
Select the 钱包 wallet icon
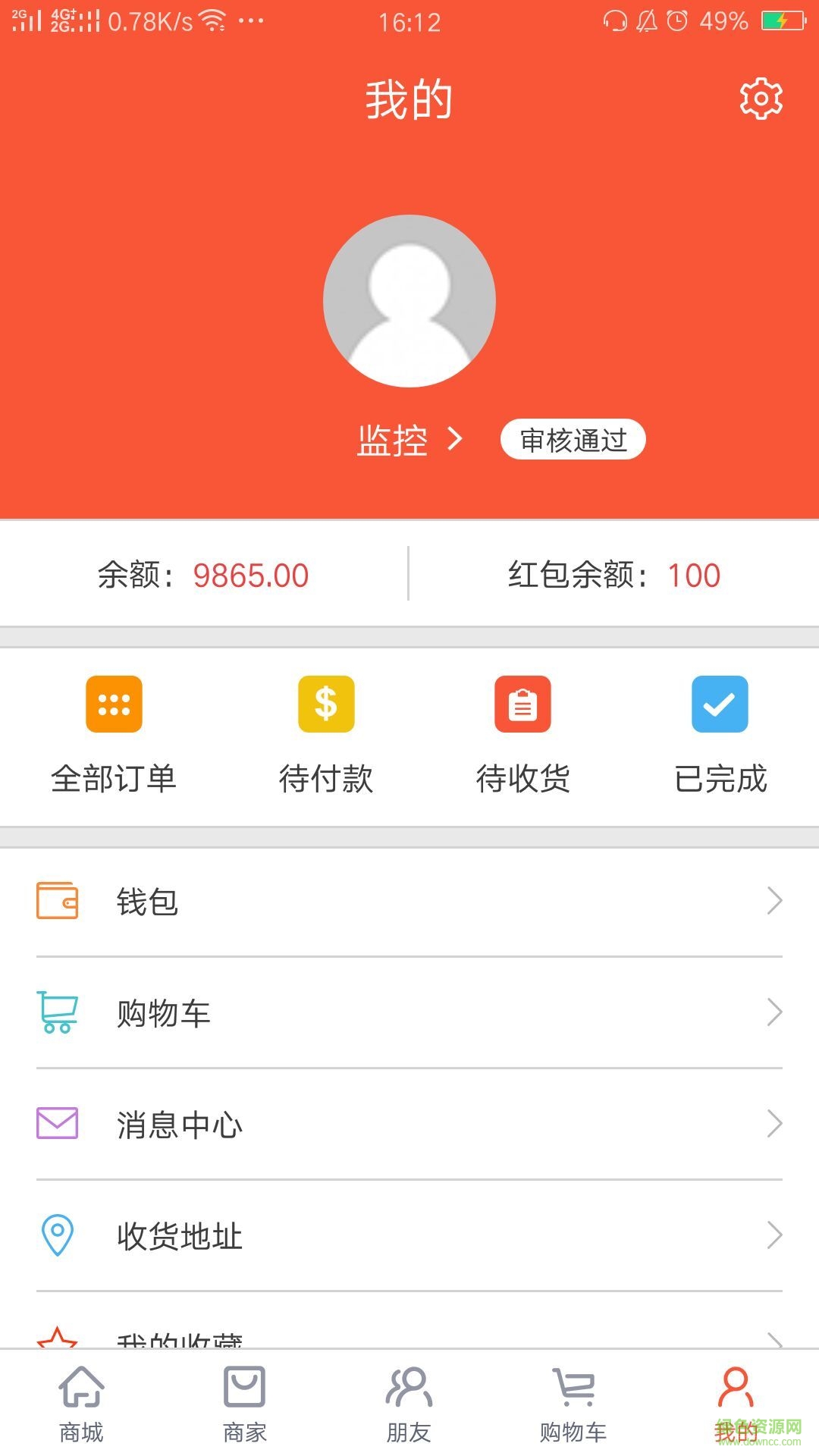pyautogui.click(x=57, y=900)
